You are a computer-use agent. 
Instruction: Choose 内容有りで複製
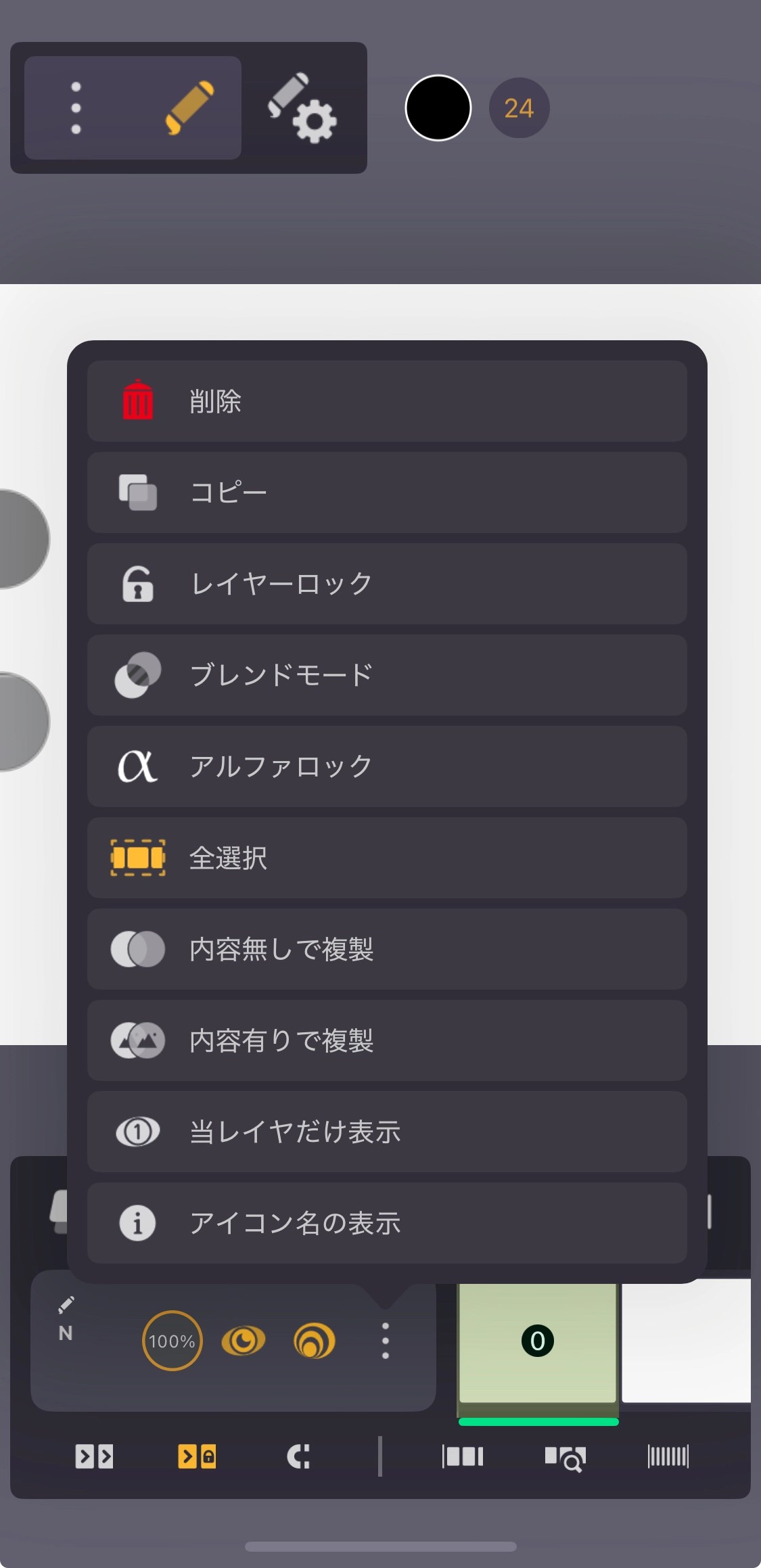point(387,1040)
